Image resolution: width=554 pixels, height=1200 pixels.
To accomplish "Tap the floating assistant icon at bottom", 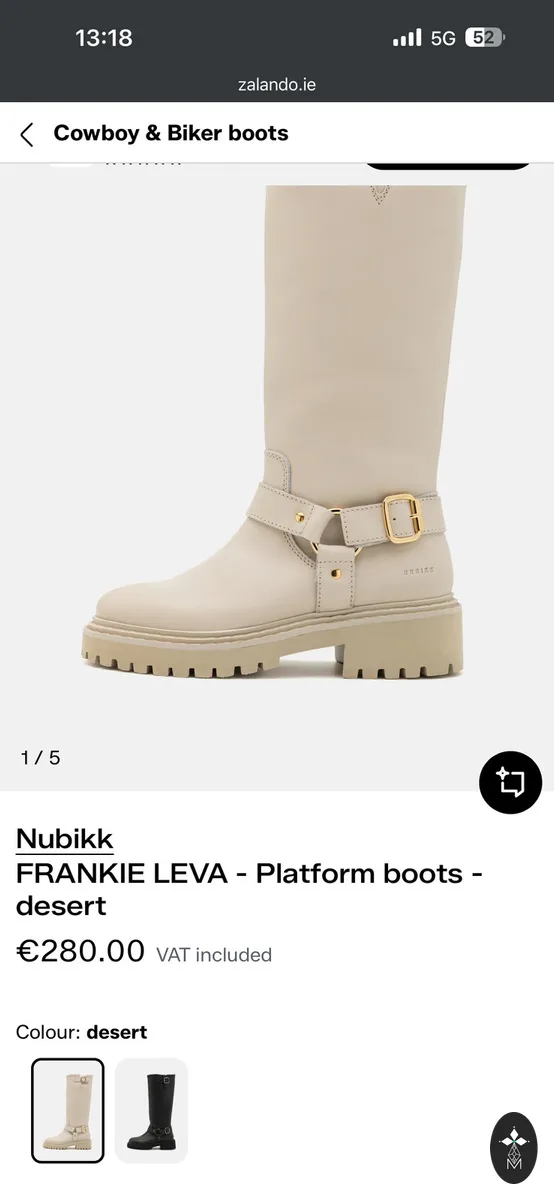I will coord(514,1148).
